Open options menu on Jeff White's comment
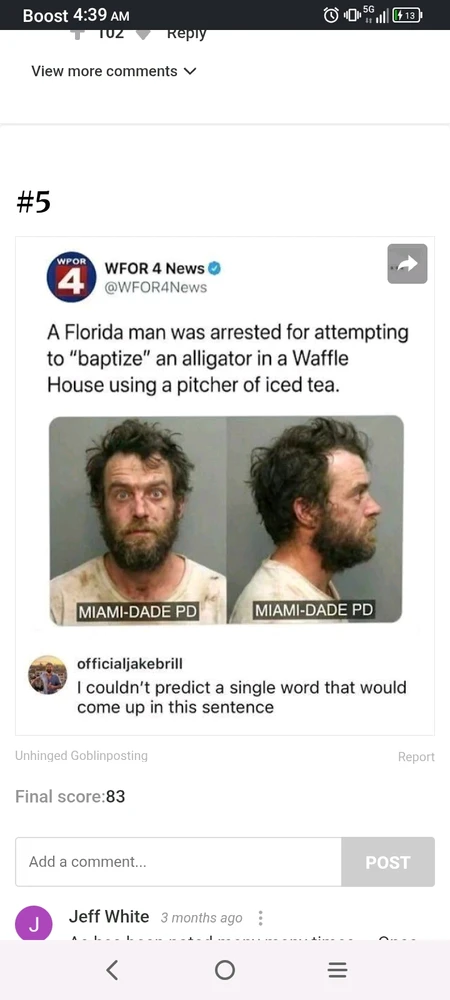The image size is (450, 1000). pos(260,918)
